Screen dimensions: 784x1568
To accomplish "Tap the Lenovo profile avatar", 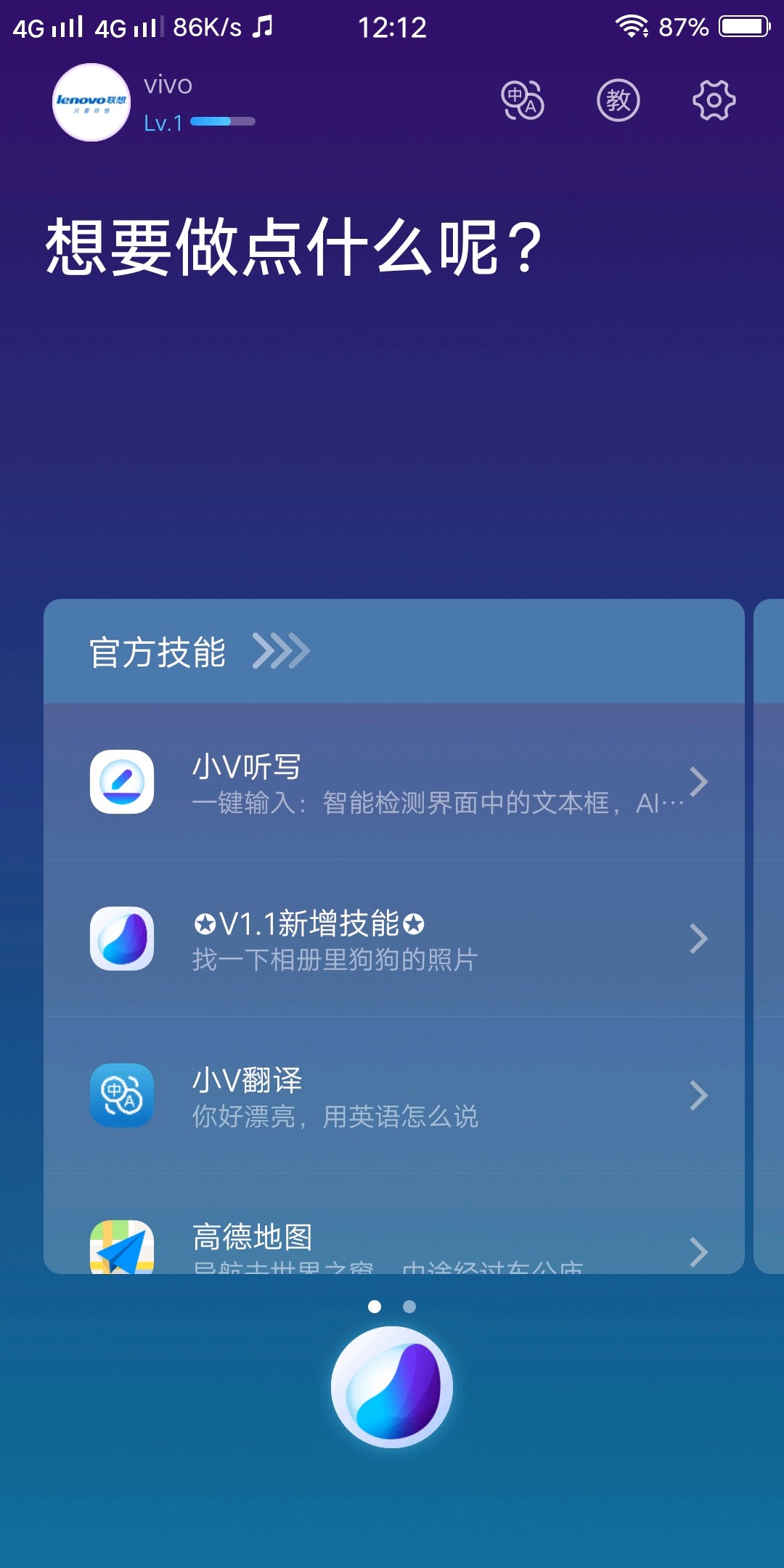I will coord(91,102).
